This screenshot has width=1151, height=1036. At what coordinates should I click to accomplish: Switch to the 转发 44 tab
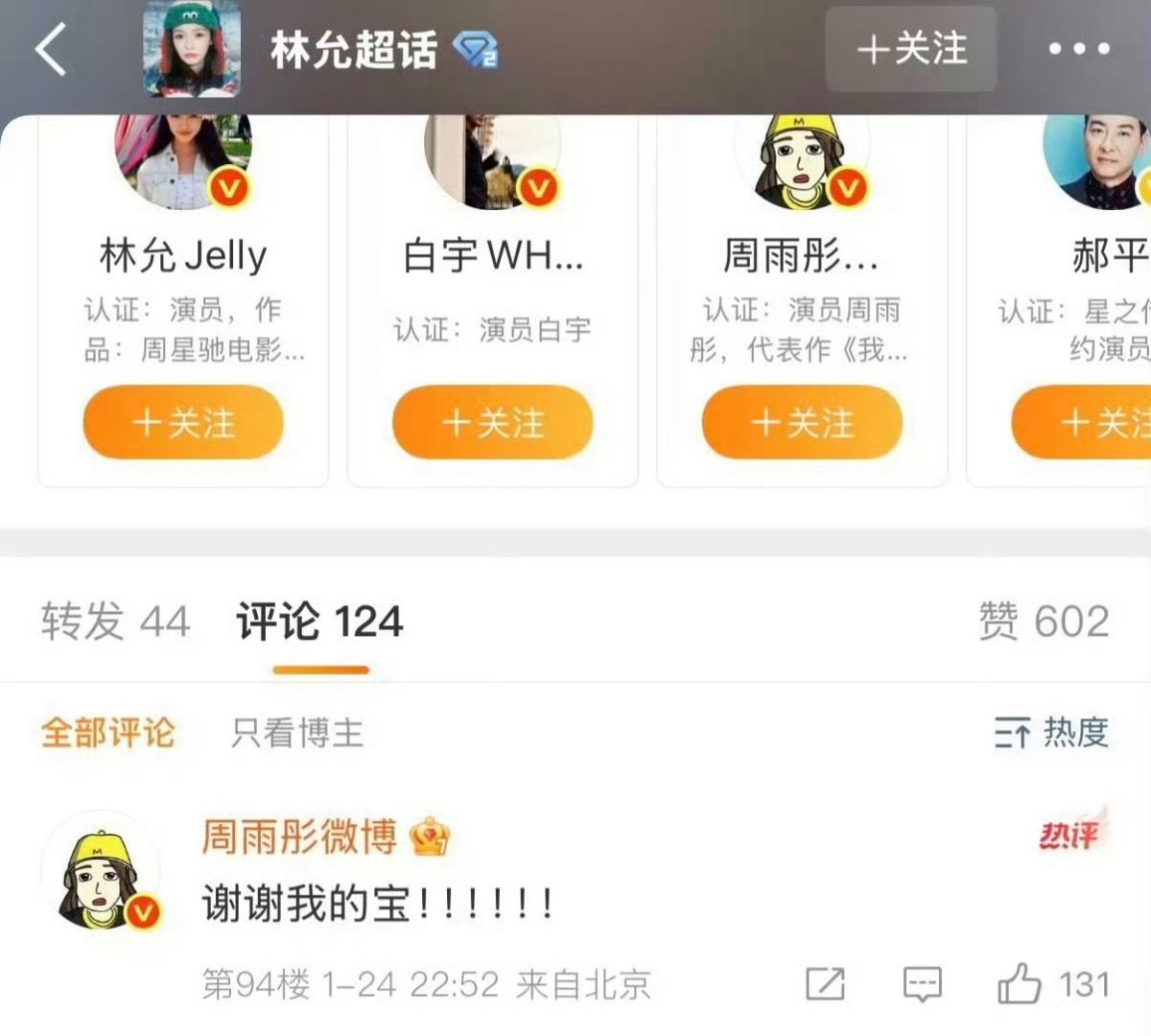[x=115, y=622]
